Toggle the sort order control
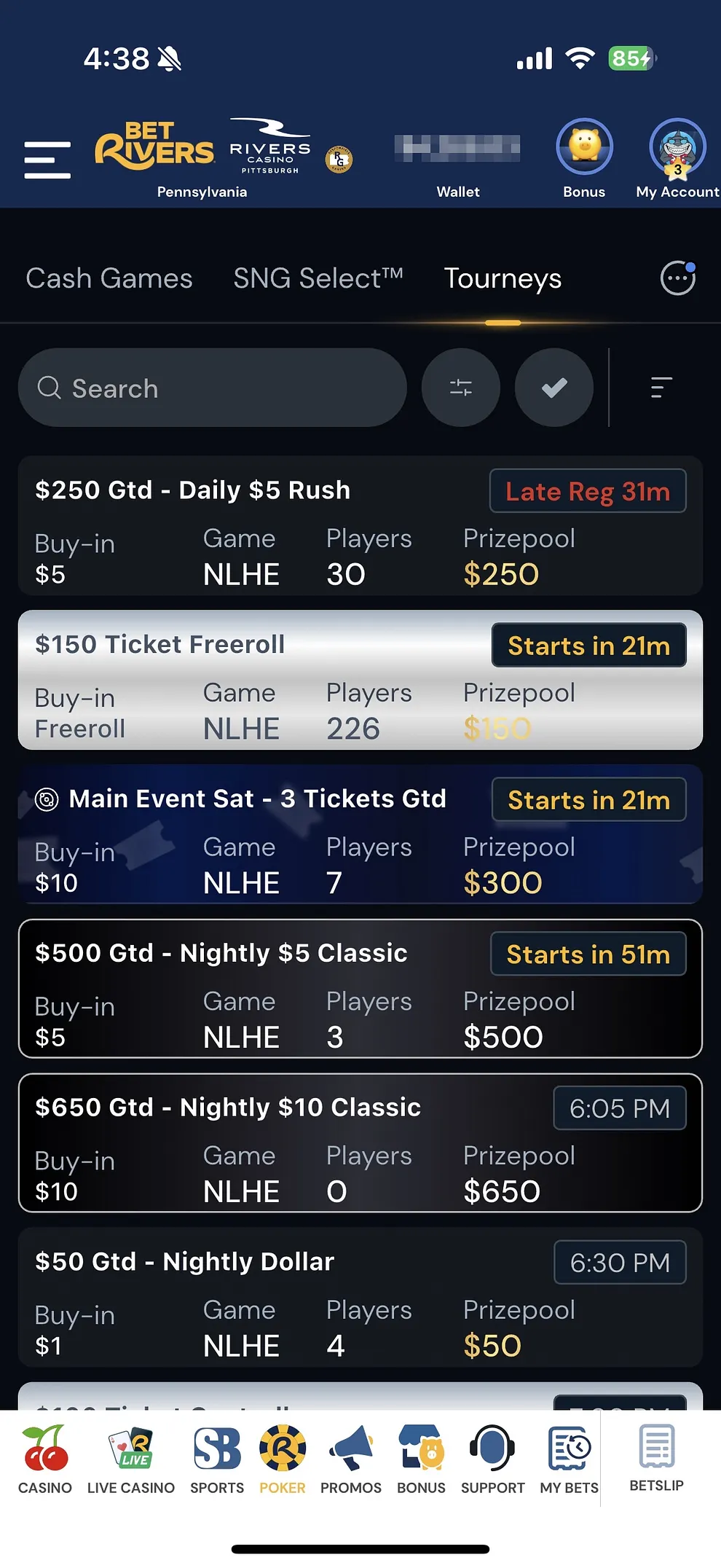721x1568 pixels. click(660, 388)
